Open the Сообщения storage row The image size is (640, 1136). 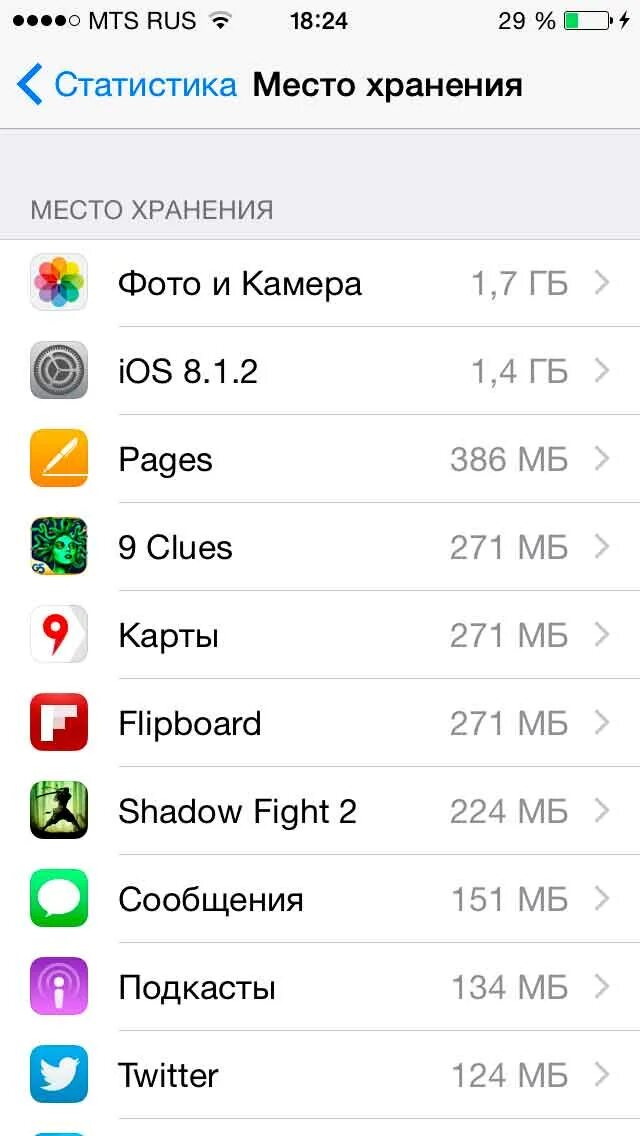[x=320, y=899]
